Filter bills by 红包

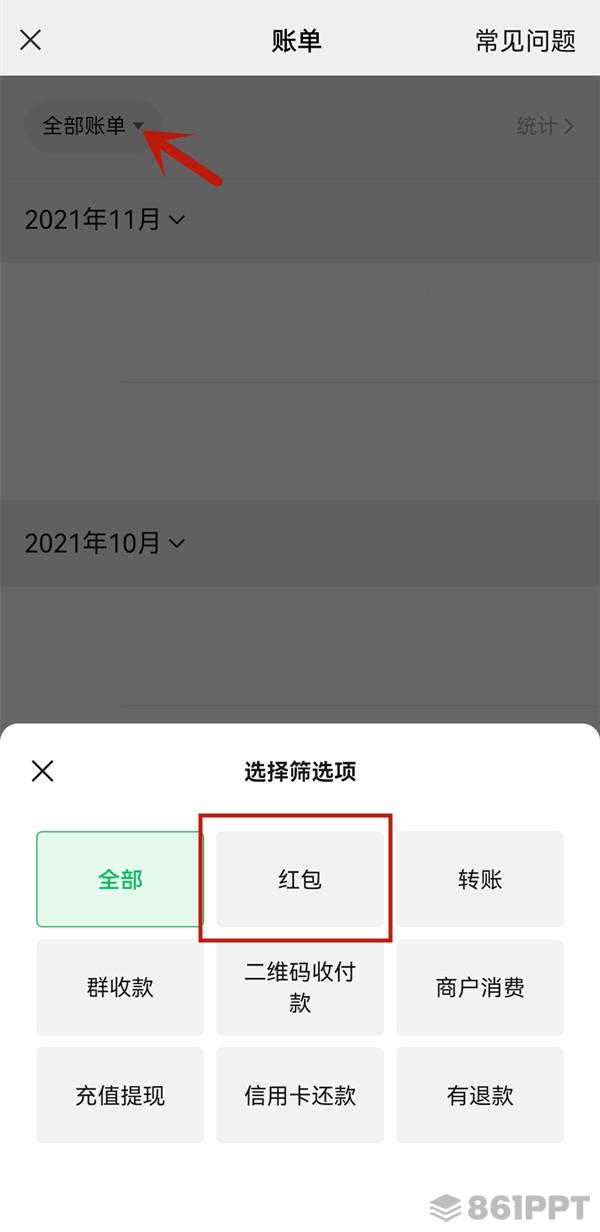click(x=300, y=879)
